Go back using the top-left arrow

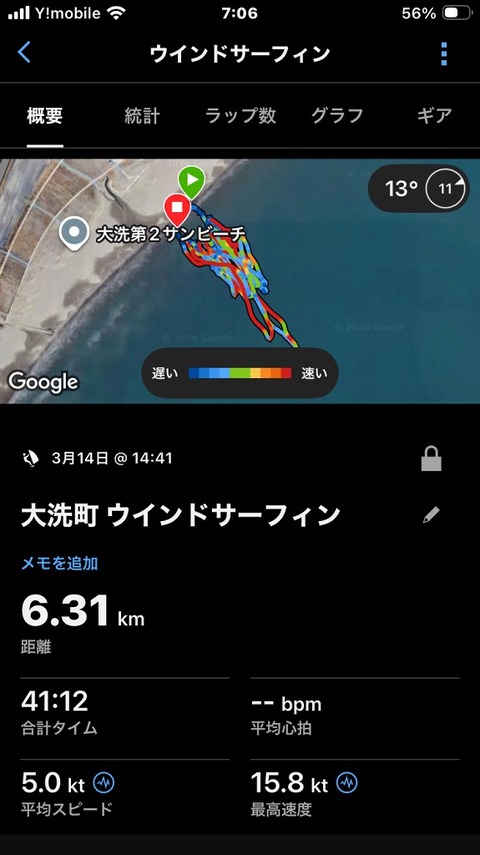coord(24,53)
